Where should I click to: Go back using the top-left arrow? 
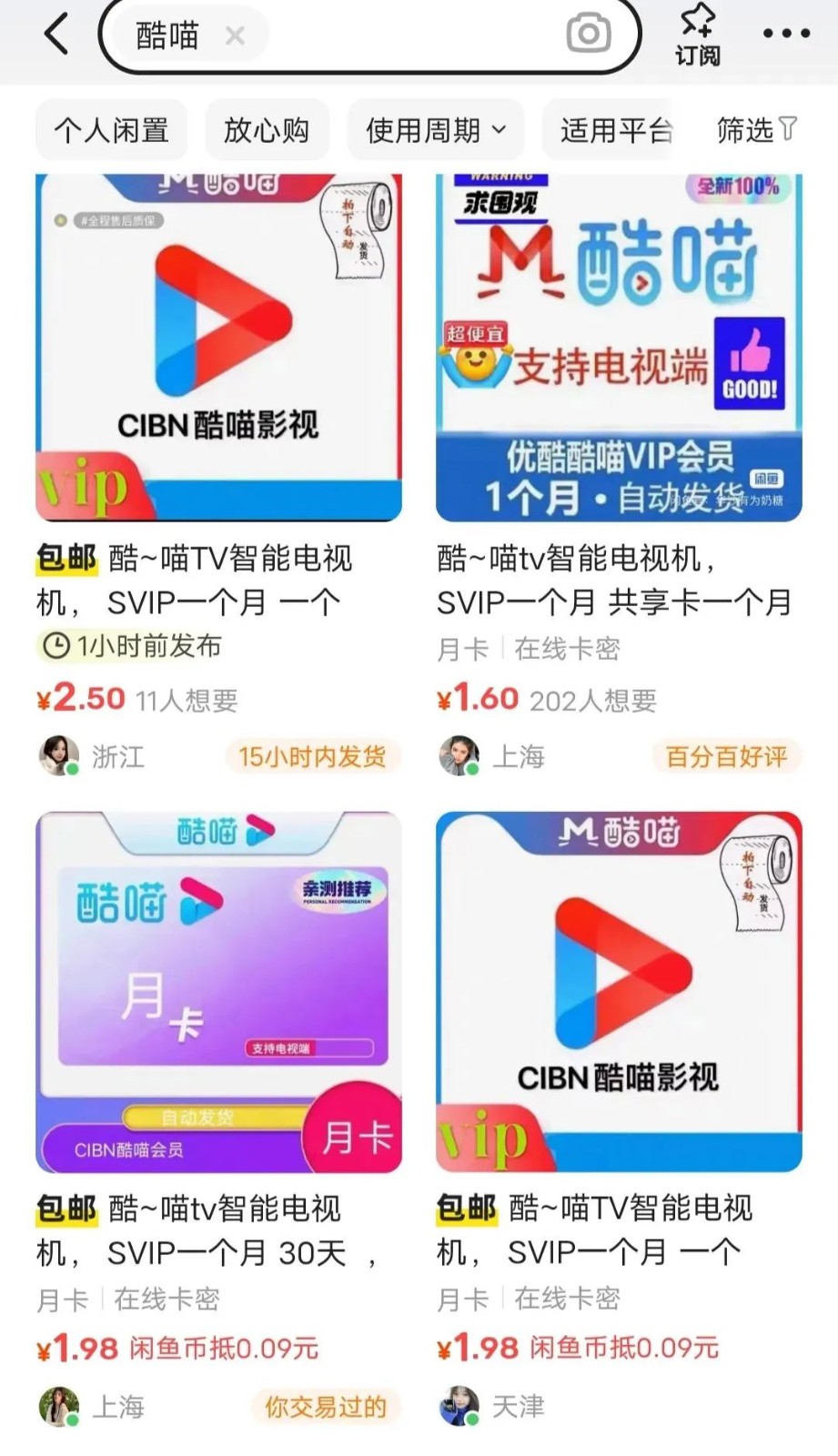(x=56, y=35)
